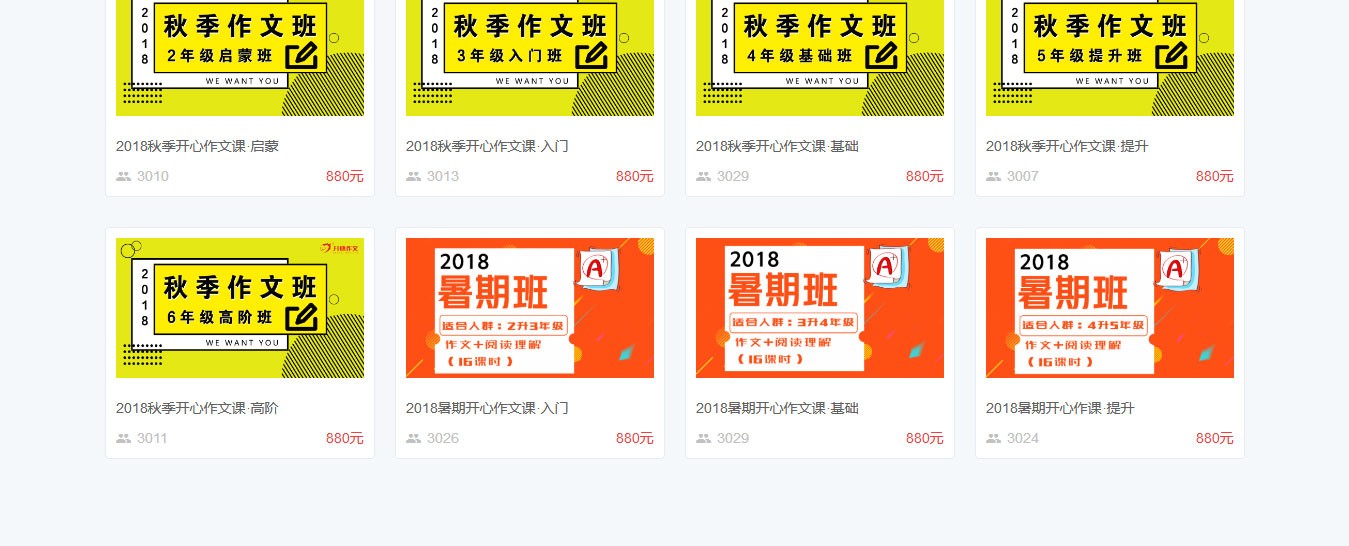Open 2018暑期开心作文课·入门 course
This screenshot has width=1349, height=546.
pos(487,408)
